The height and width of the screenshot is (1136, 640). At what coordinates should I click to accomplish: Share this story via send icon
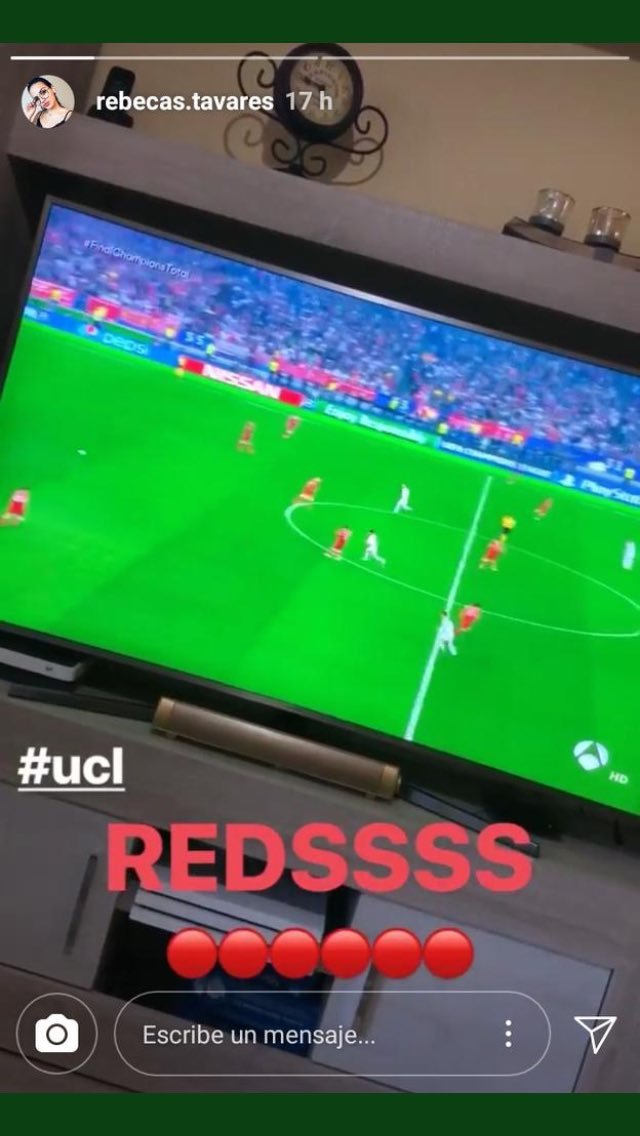[595, 1034]
